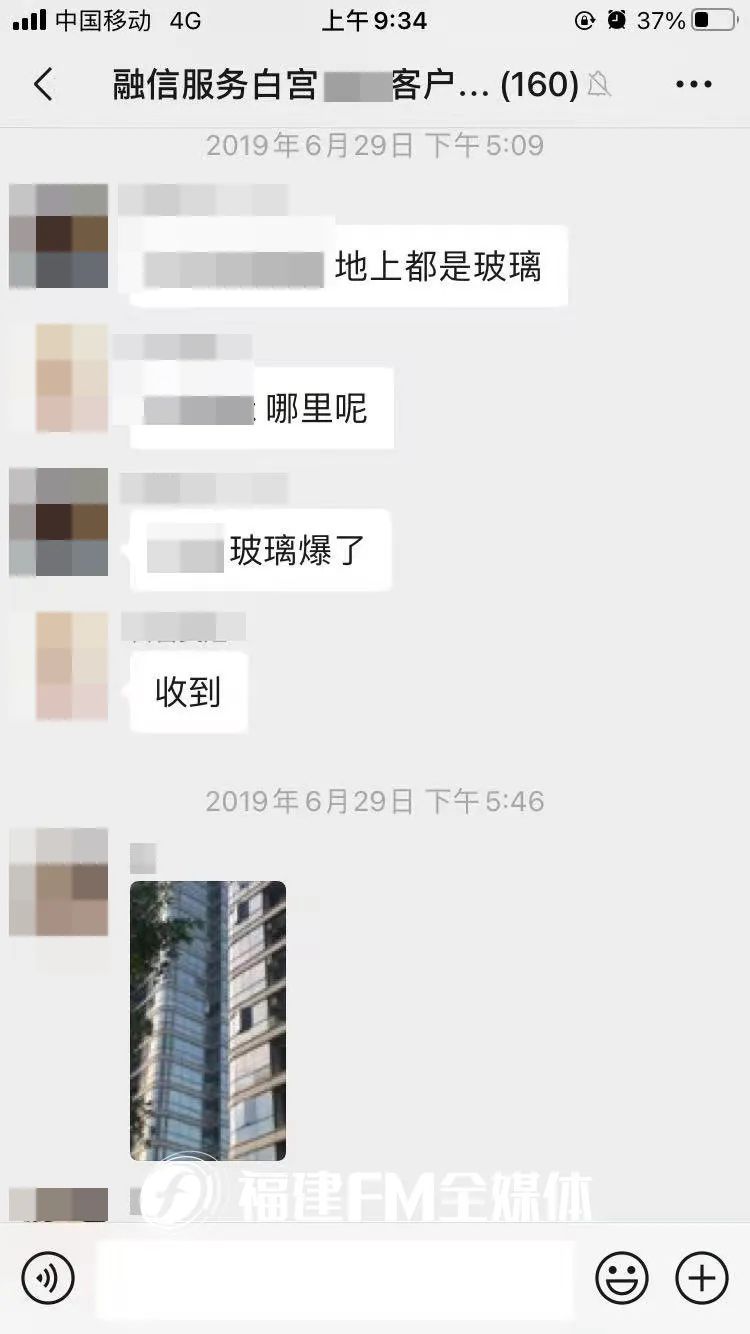
Task: Tap the avatar beside "收到" message
Action: (x=71, y=666)
